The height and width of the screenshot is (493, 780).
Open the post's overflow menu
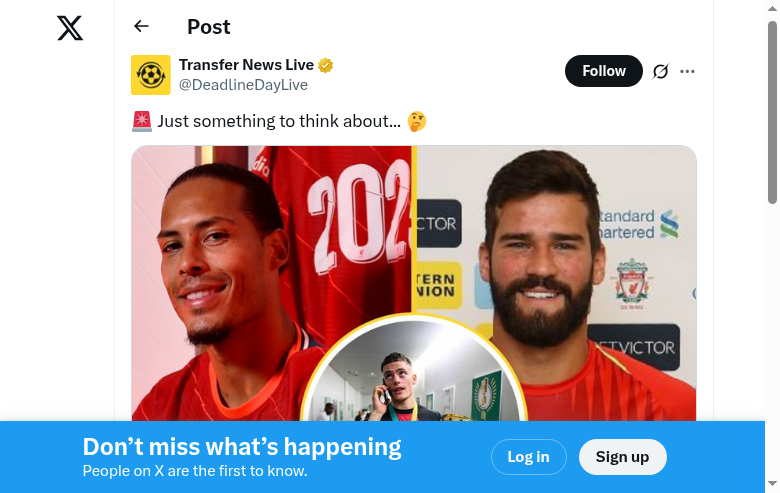[687, 71]
